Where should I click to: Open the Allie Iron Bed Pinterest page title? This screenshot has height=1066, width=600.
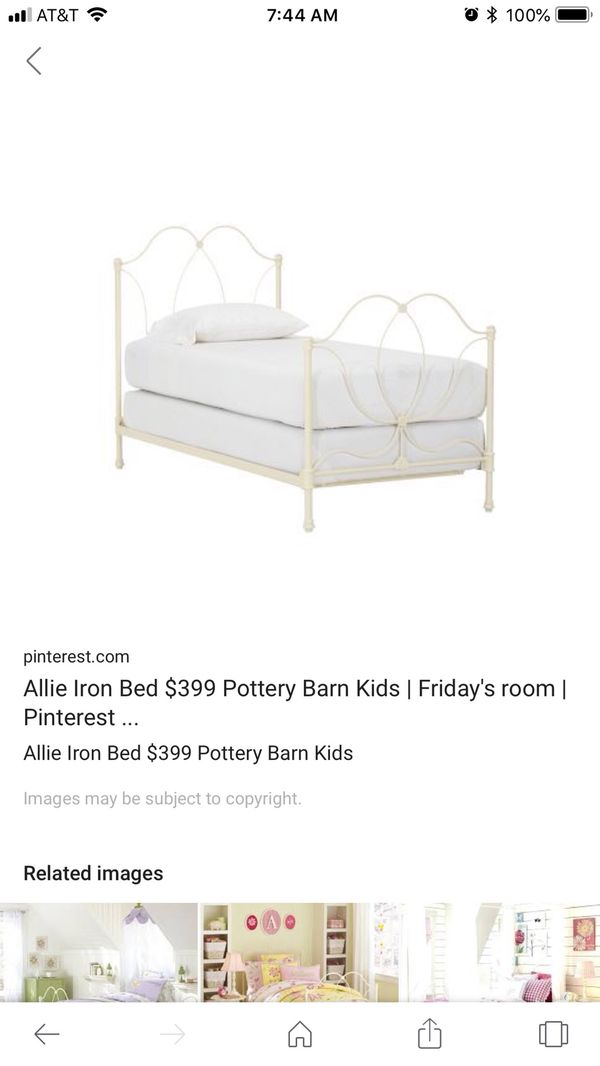[295, 702]
